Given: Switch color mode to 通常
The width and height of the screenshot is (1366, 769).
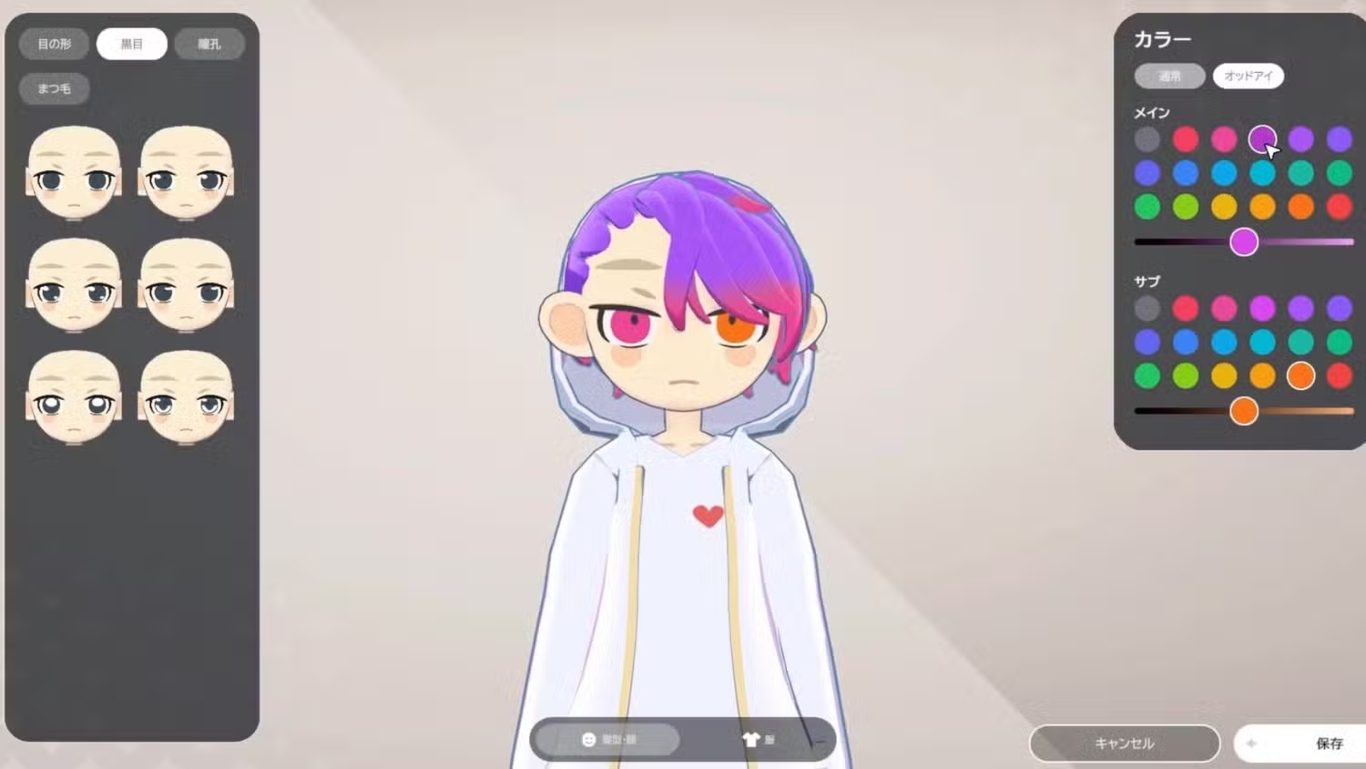Looking at the screenshot, I should [x=1169, y=76].
